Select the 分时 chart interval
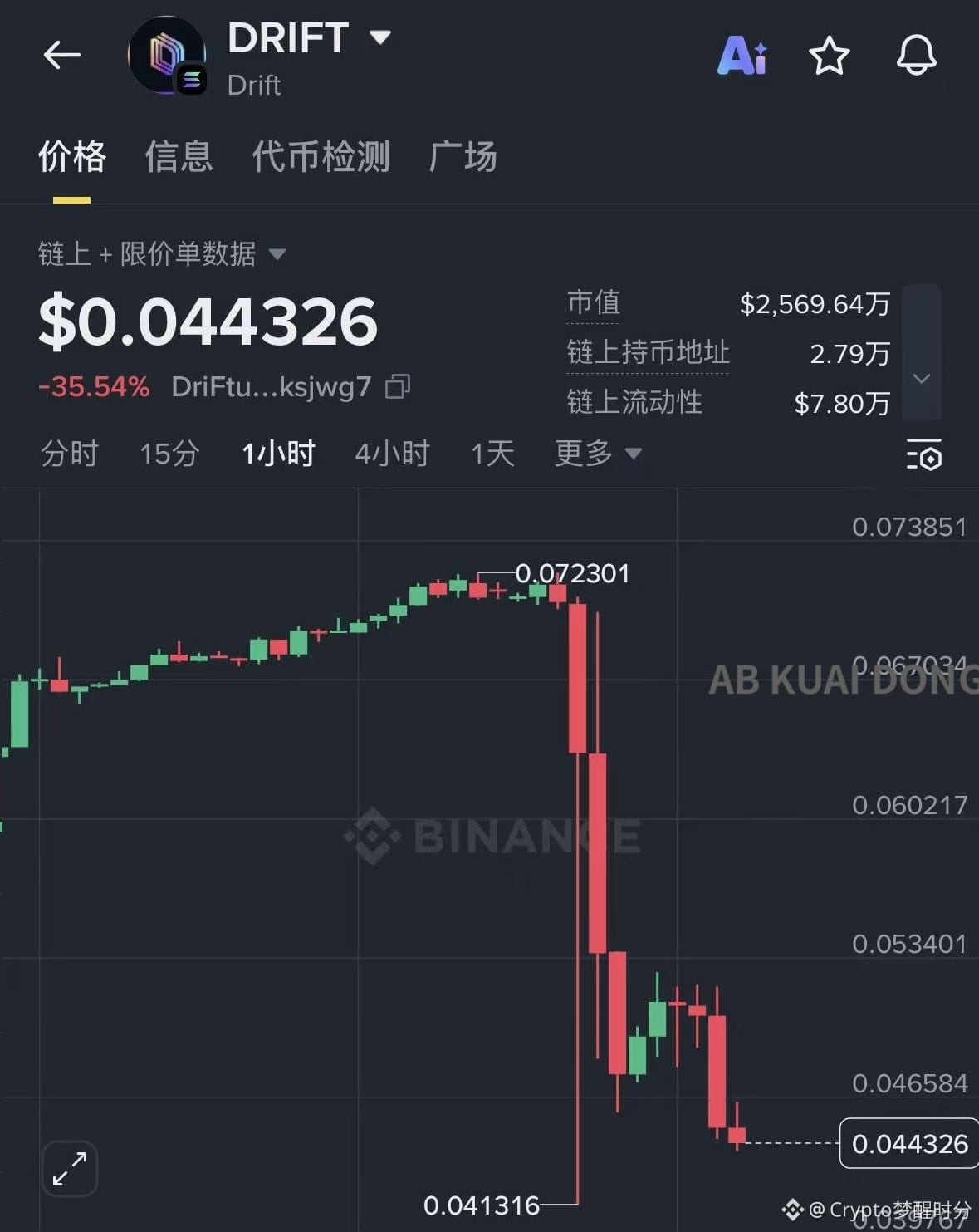The width and height of the screenshot is (979, 1232). click(x=70, y=454)
